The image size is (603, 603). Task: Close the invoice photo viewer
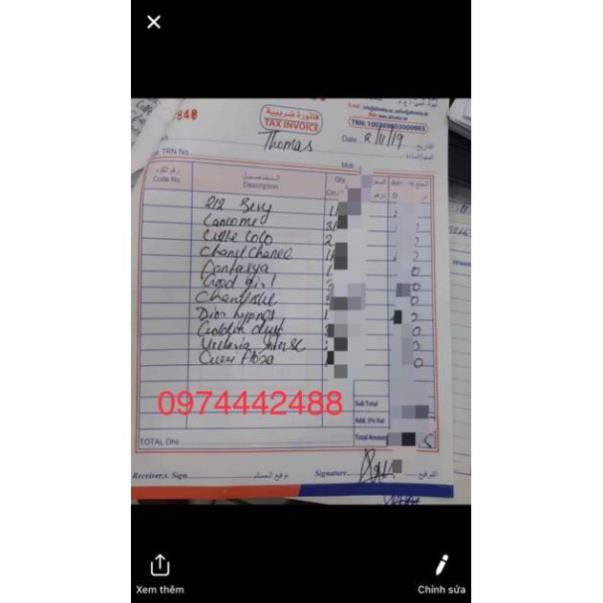pos(154,22)
